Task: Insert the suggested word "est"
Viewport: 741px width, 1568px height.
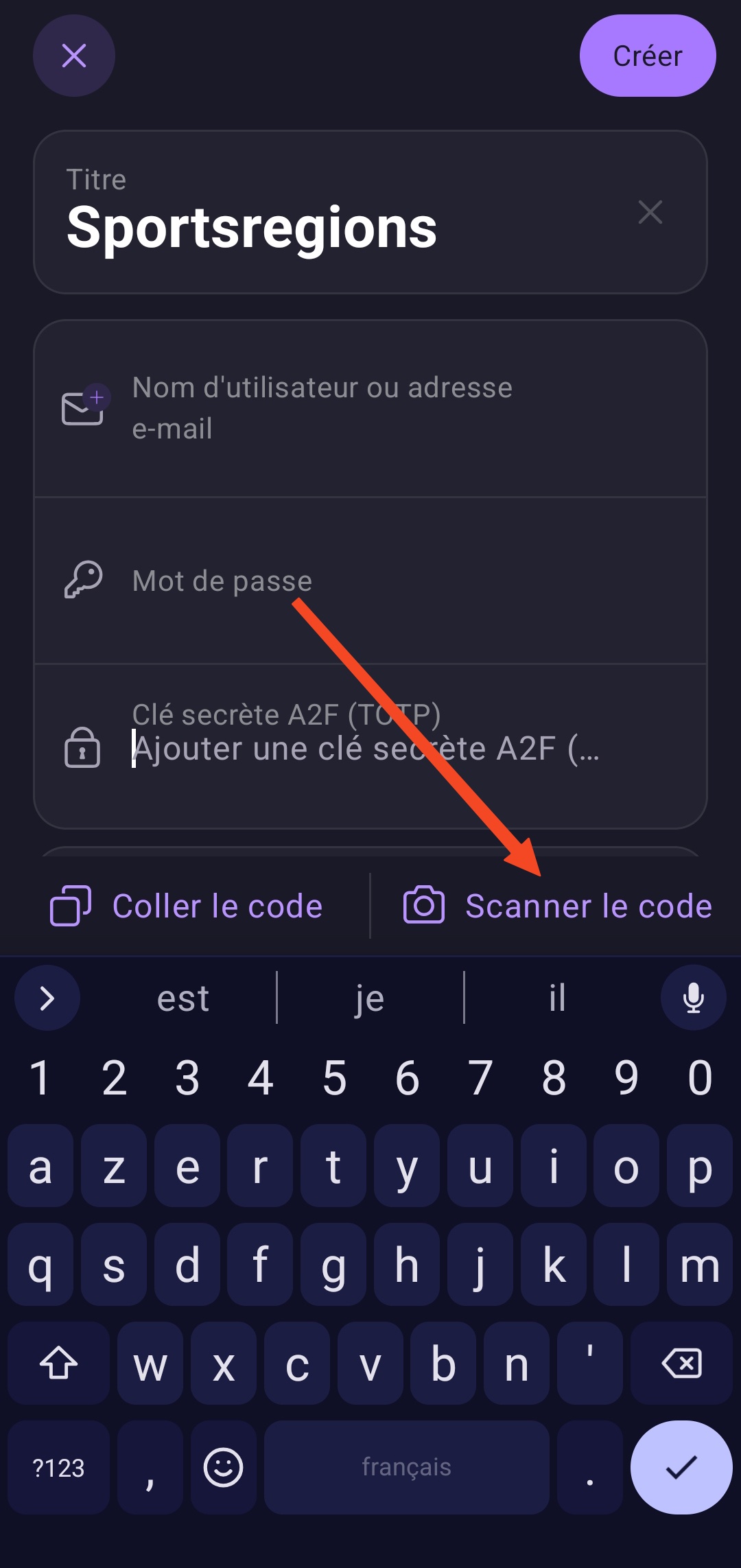Action: 183,998
